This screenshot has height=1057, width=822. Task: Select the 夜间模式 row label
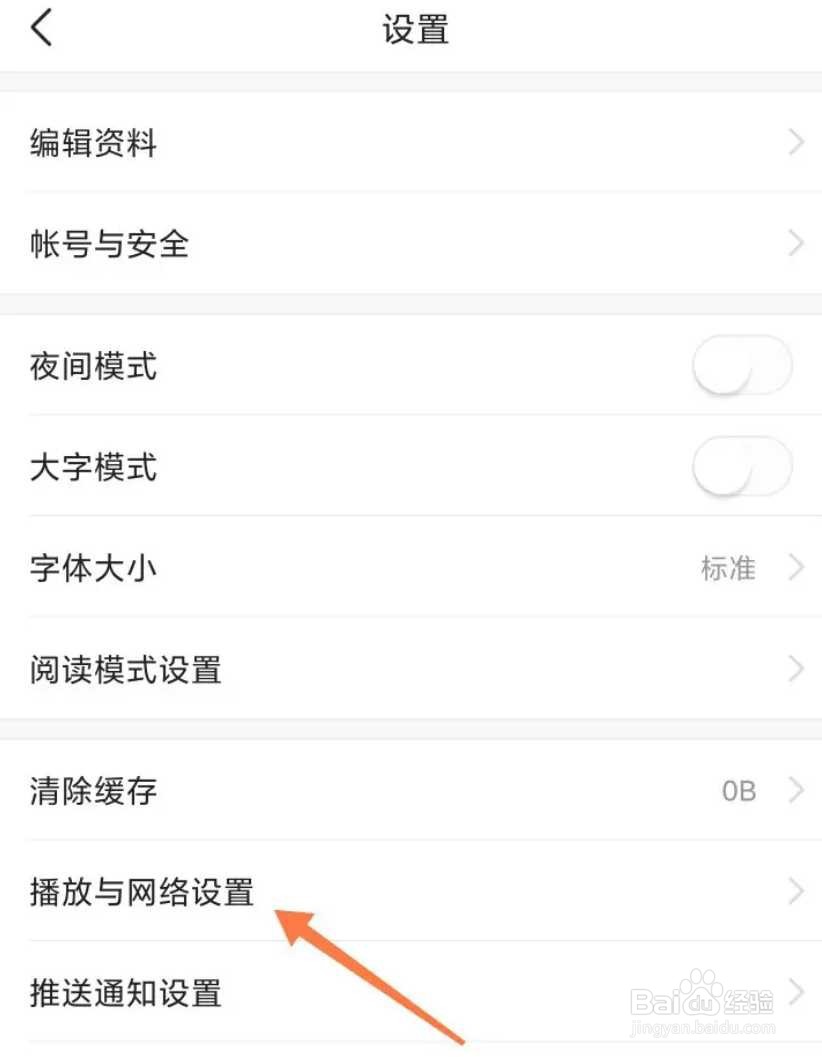92,366
